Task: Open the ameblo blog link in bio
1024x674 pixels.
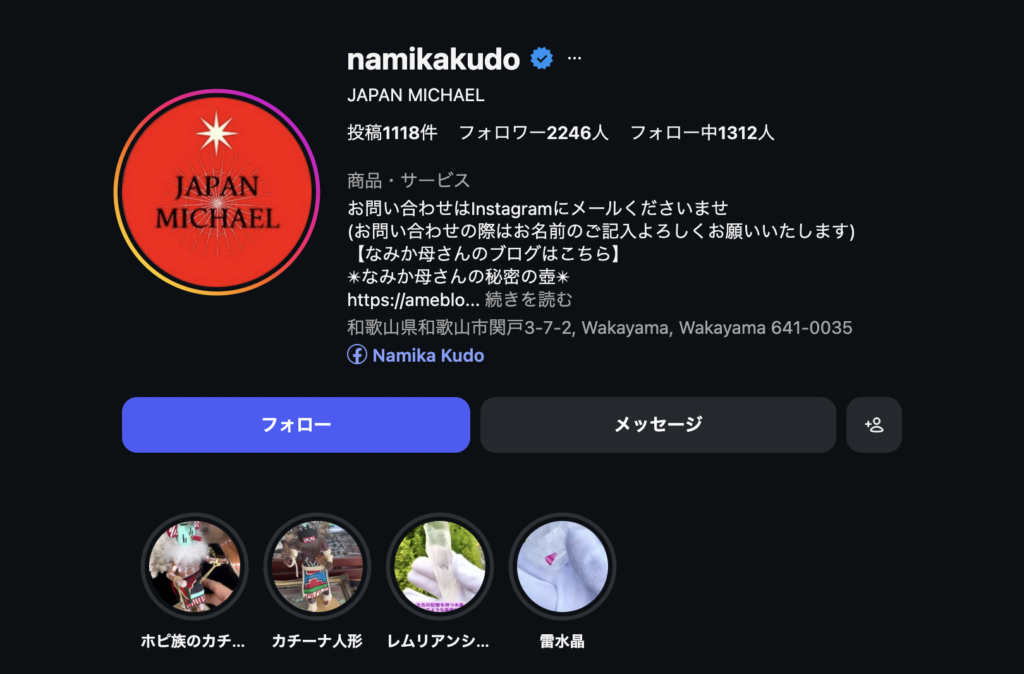Action: 413,300
